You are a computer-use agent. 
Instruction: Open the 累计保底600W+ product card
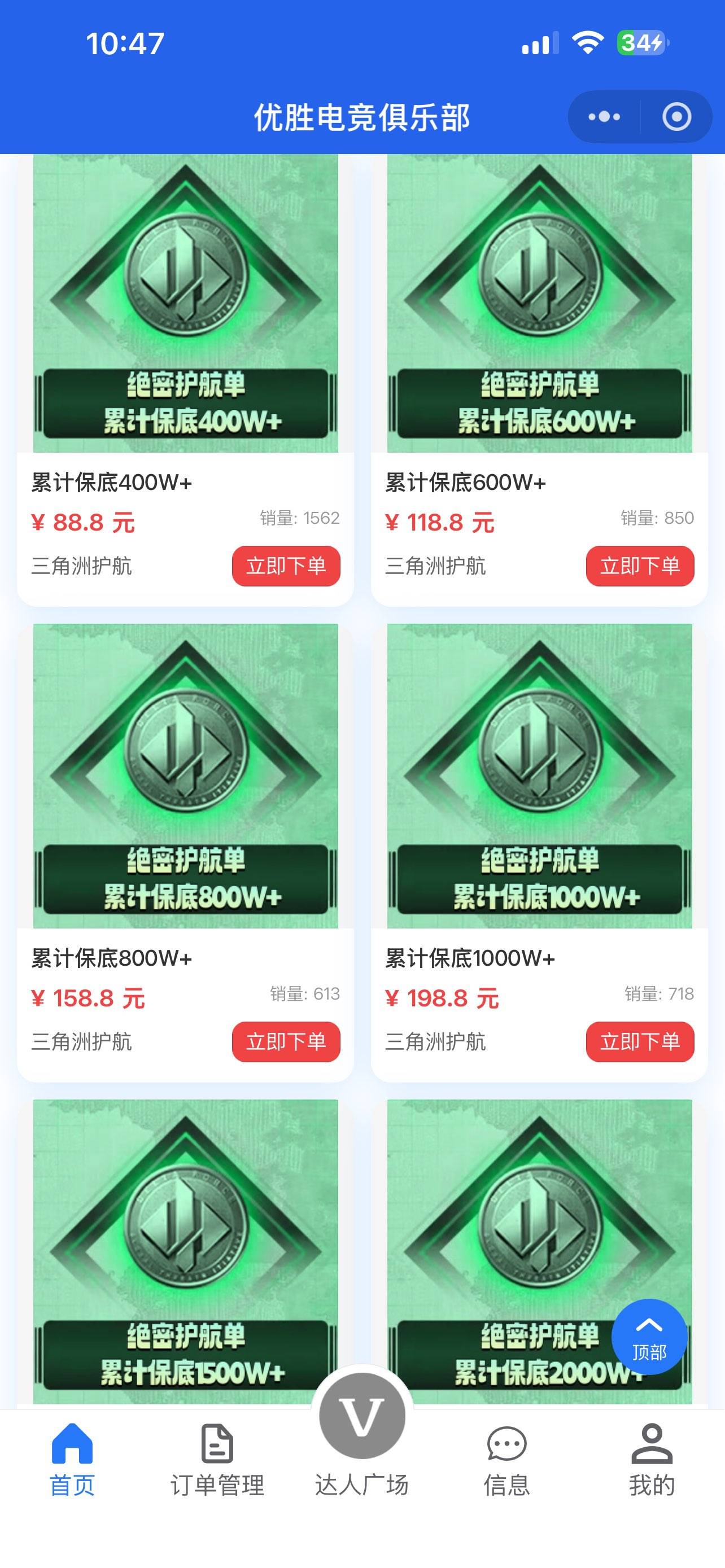539,304
